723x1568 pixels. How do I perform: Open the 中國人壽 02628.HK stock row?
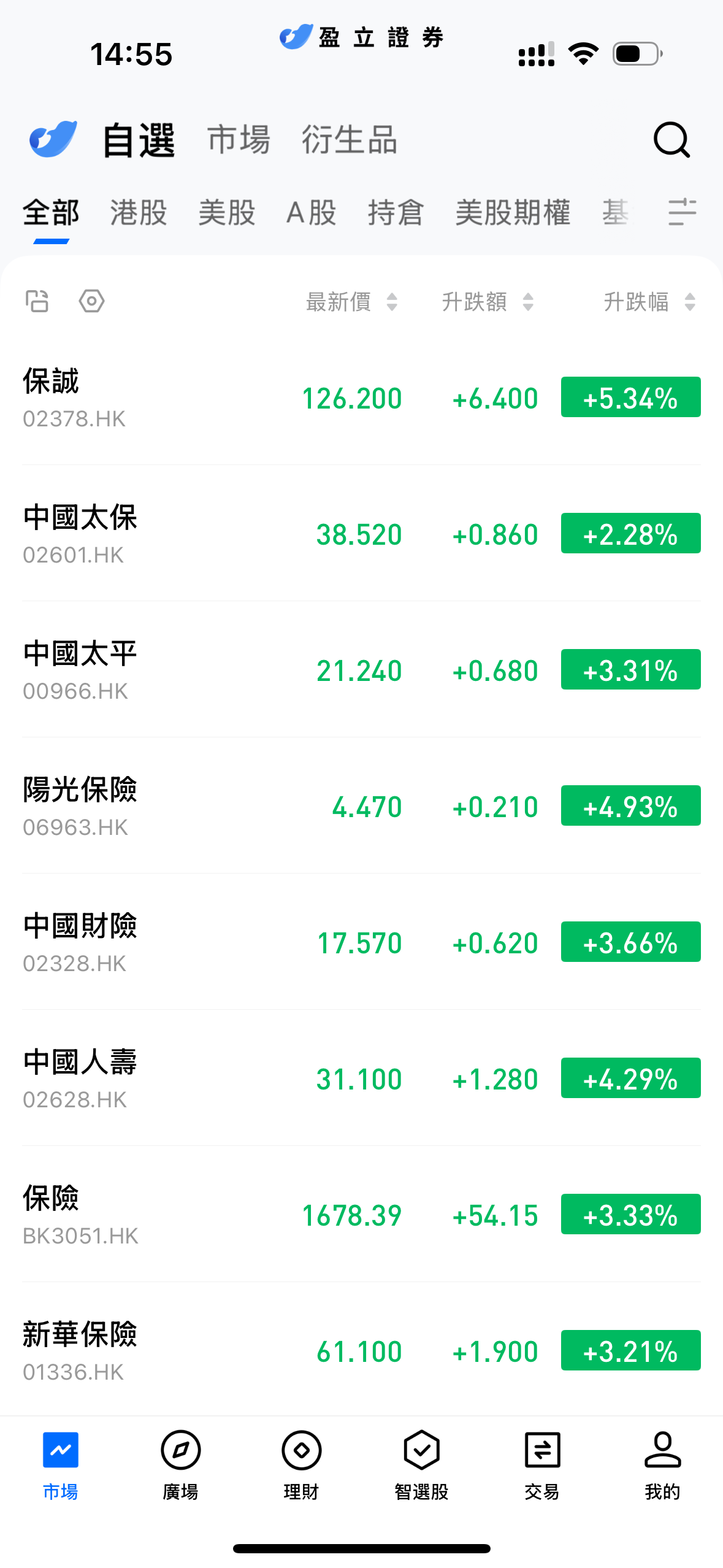point(361,1079)
